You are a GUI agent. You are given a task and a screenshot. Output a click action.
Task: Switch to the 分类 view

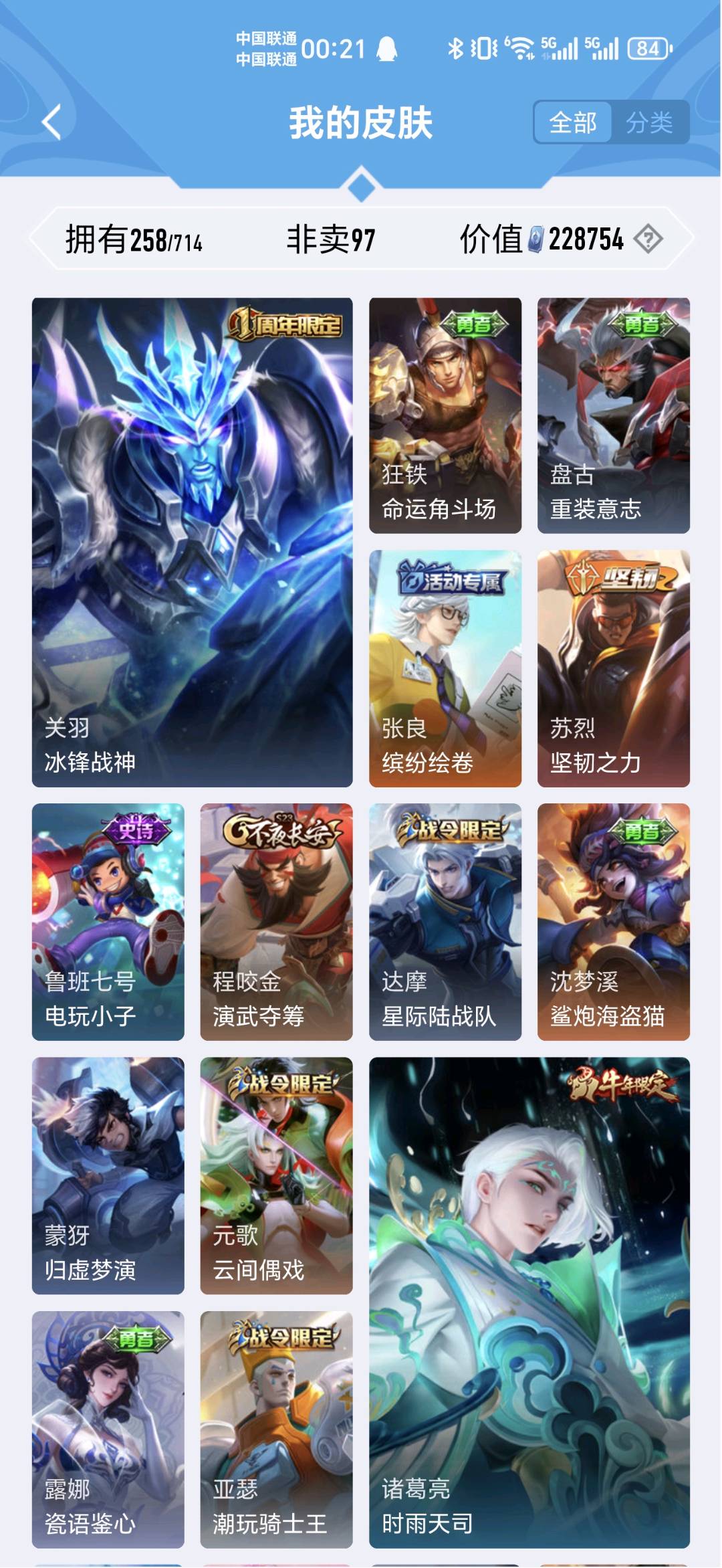tap(649, 122)
